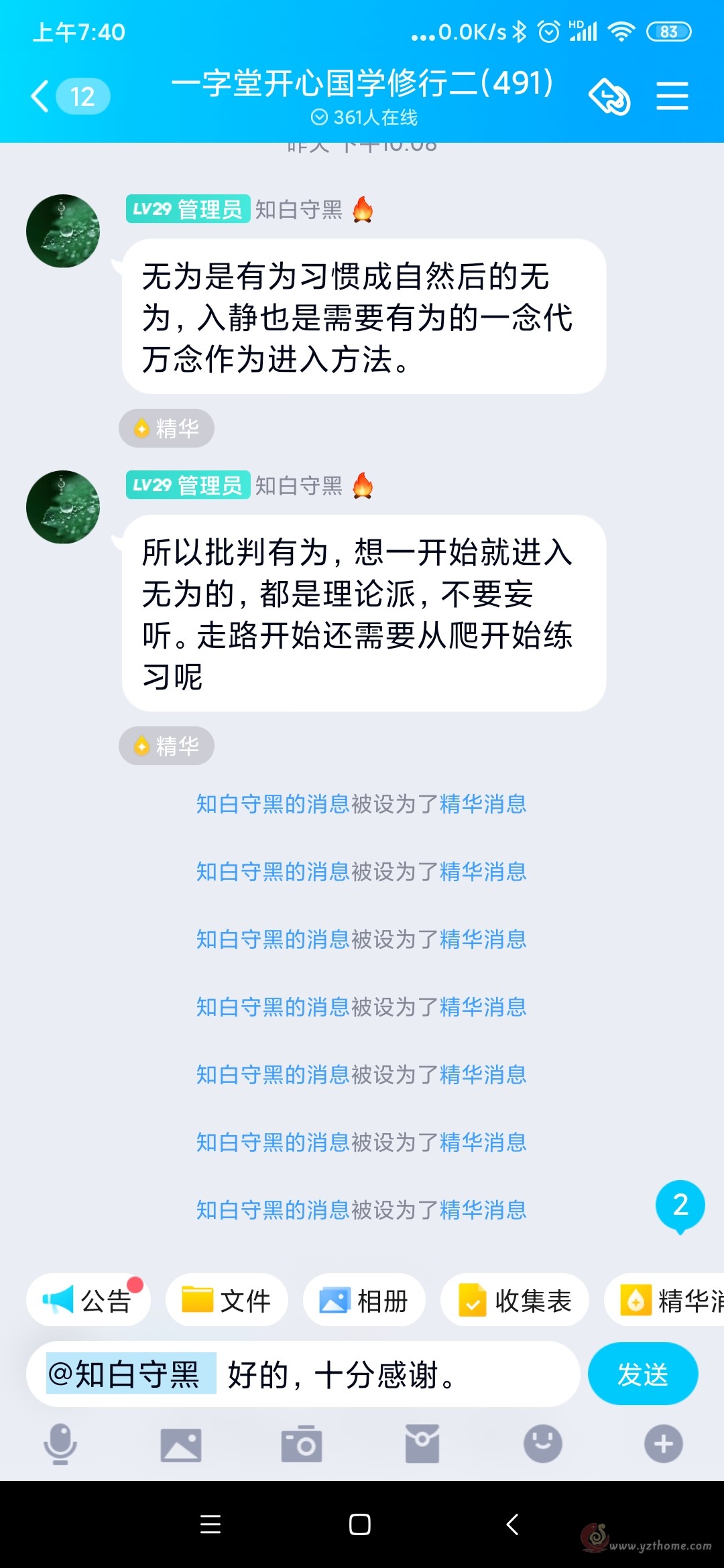Open the 相册 album chip
Image resolution: width=724 pixels, height=1568 pixels.
(x=364, y=1300)
